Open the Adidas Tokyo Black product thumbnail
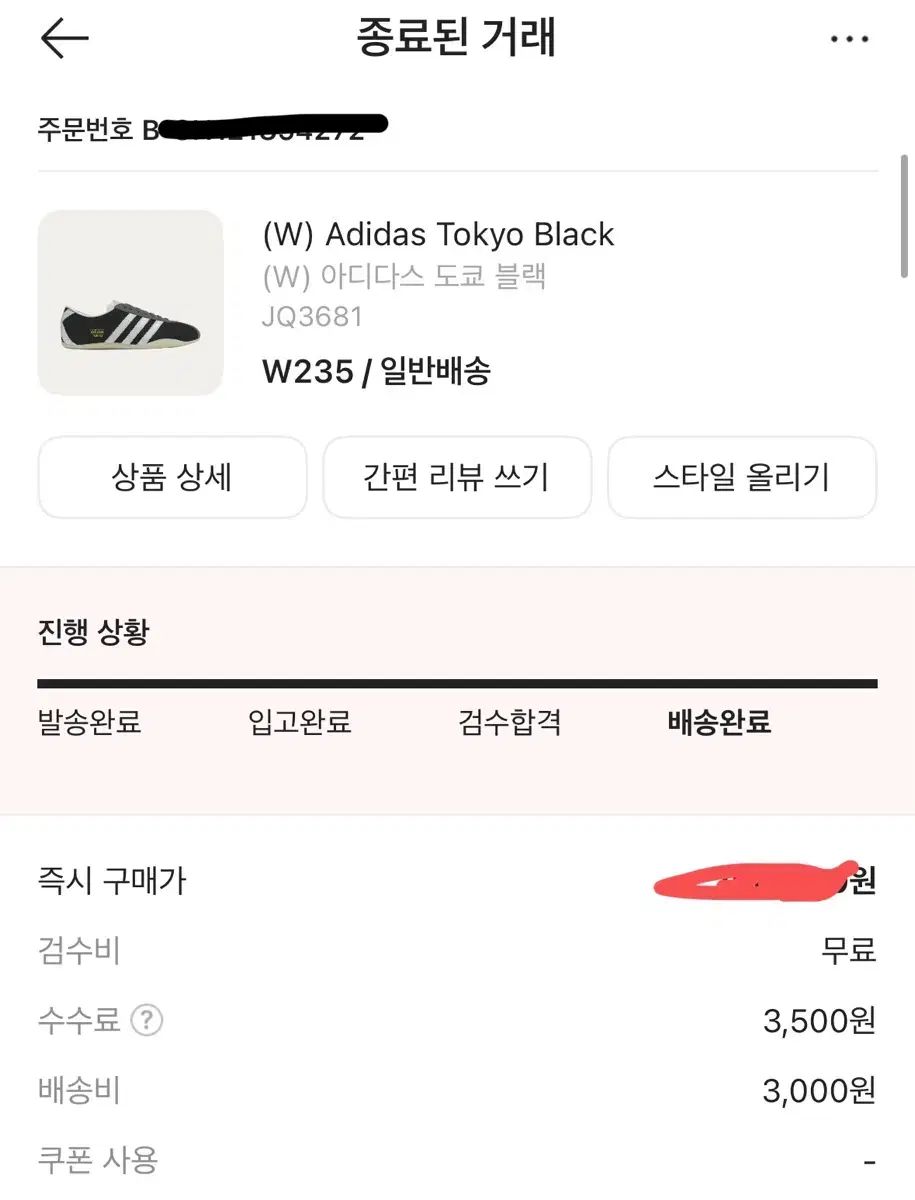Viewport: 915px width, 1200px height. point(130,302)
